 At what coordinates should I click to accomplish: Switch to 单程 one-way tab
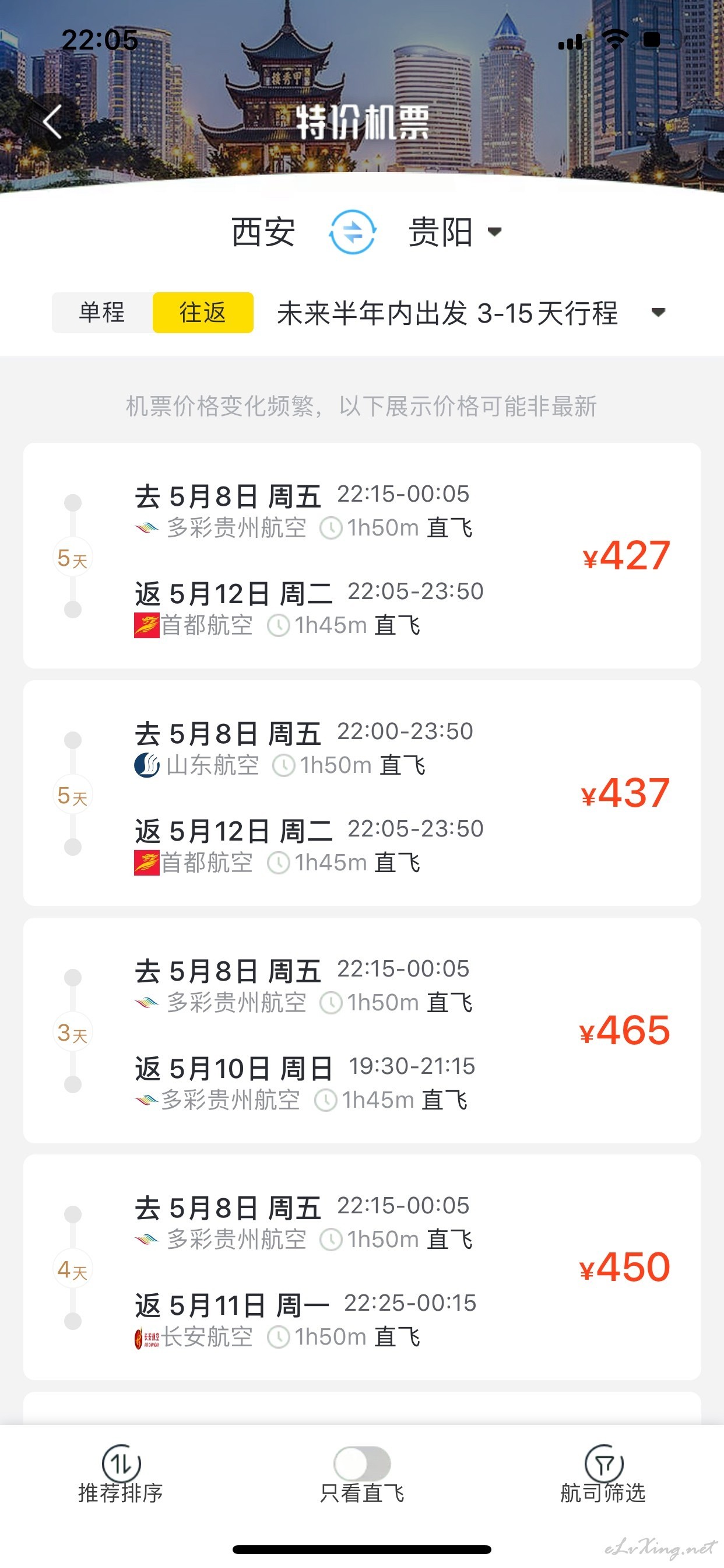101,312
